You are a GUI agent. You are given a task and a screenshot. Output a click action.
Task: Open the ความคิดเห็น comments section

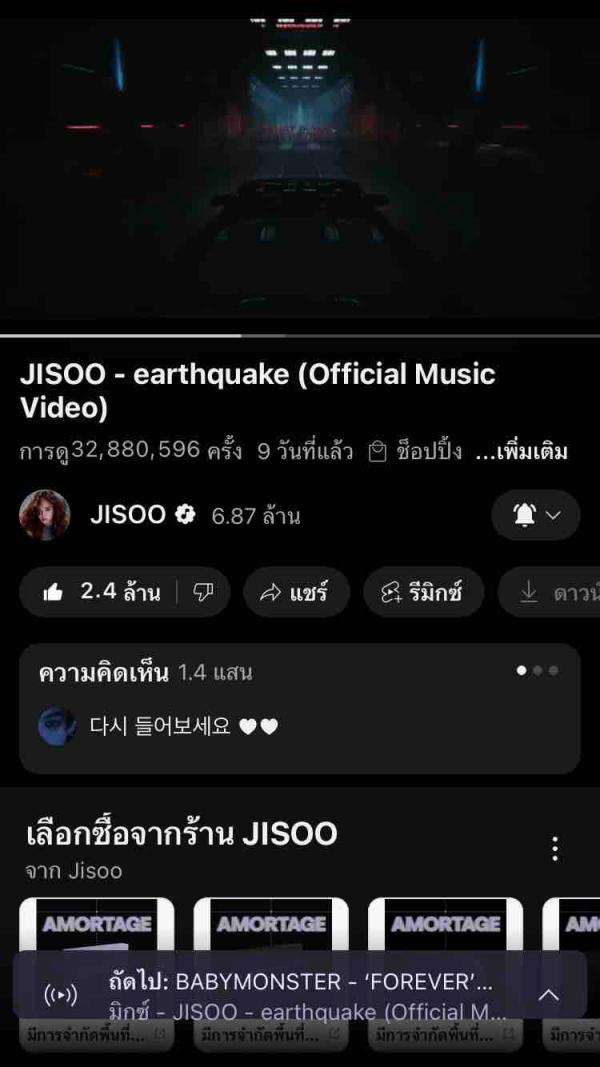pyautogui.click(x=300, y=708)
